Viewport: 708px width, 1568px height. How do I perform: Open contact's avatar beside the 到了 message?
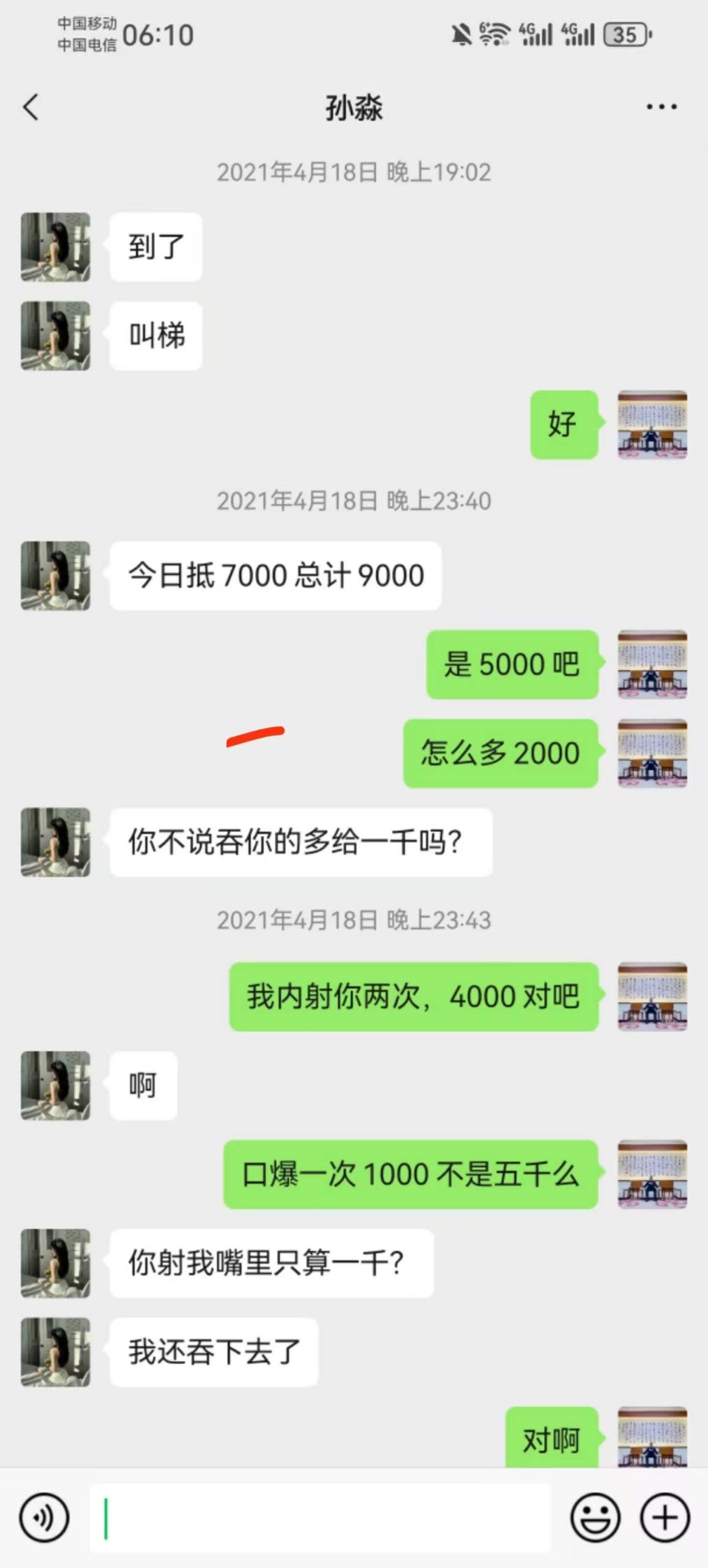(x=56, y=247)
